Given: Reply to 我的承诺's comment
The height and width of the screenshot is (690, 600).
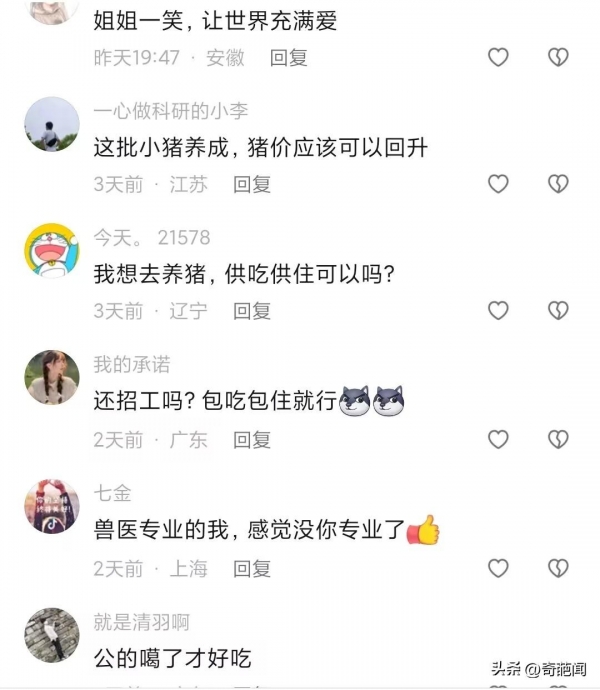Looking at the screenshot, I should [252, 439].
